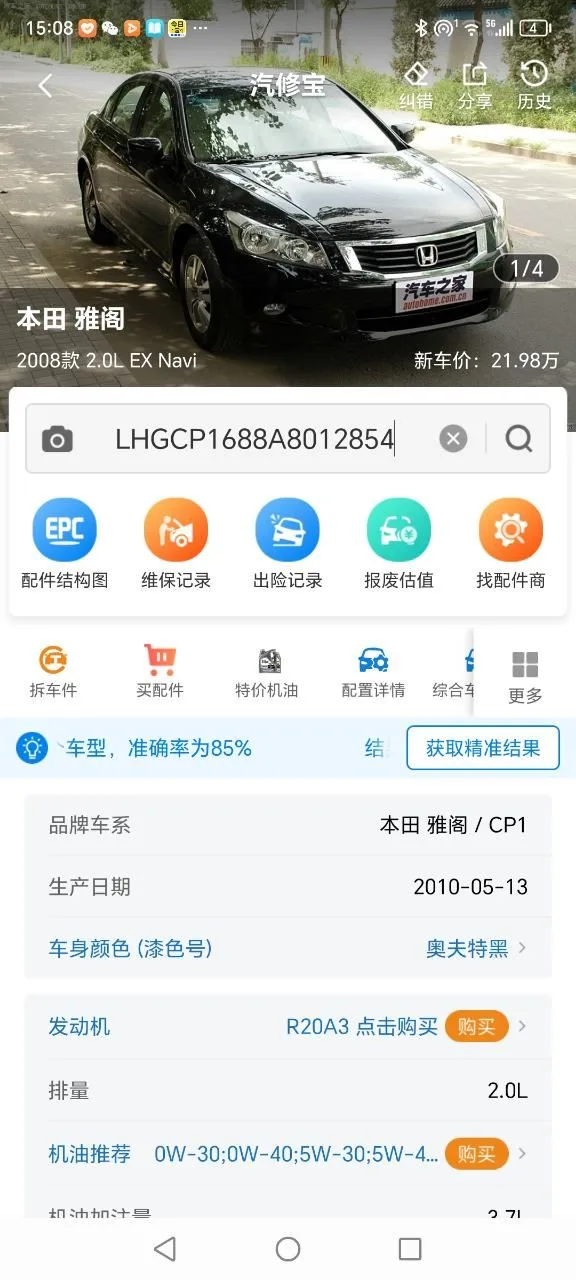Image resolution: width=576 pixels, height=1280 pixels.
Task: Scan a VIN with the camera icon
Action: point(57,439)
